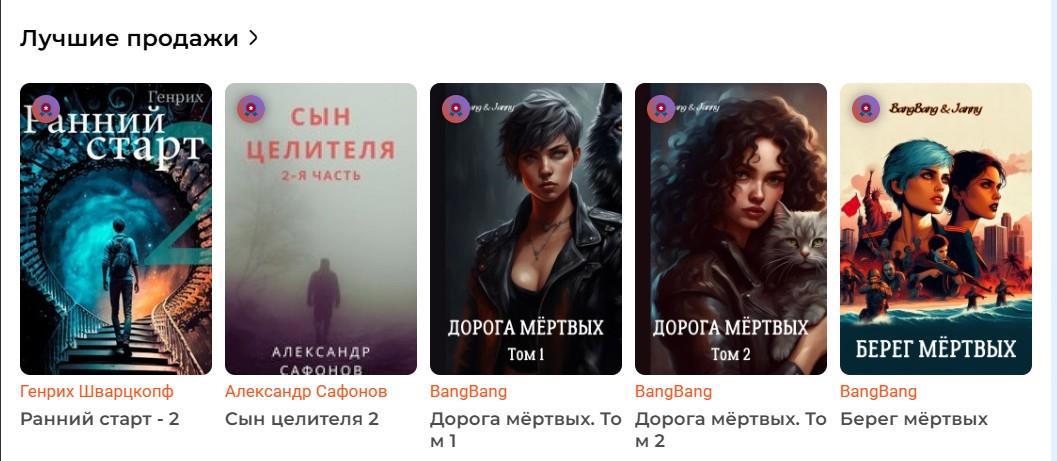View author Генрих Шварцкопф

pos(97,391)
